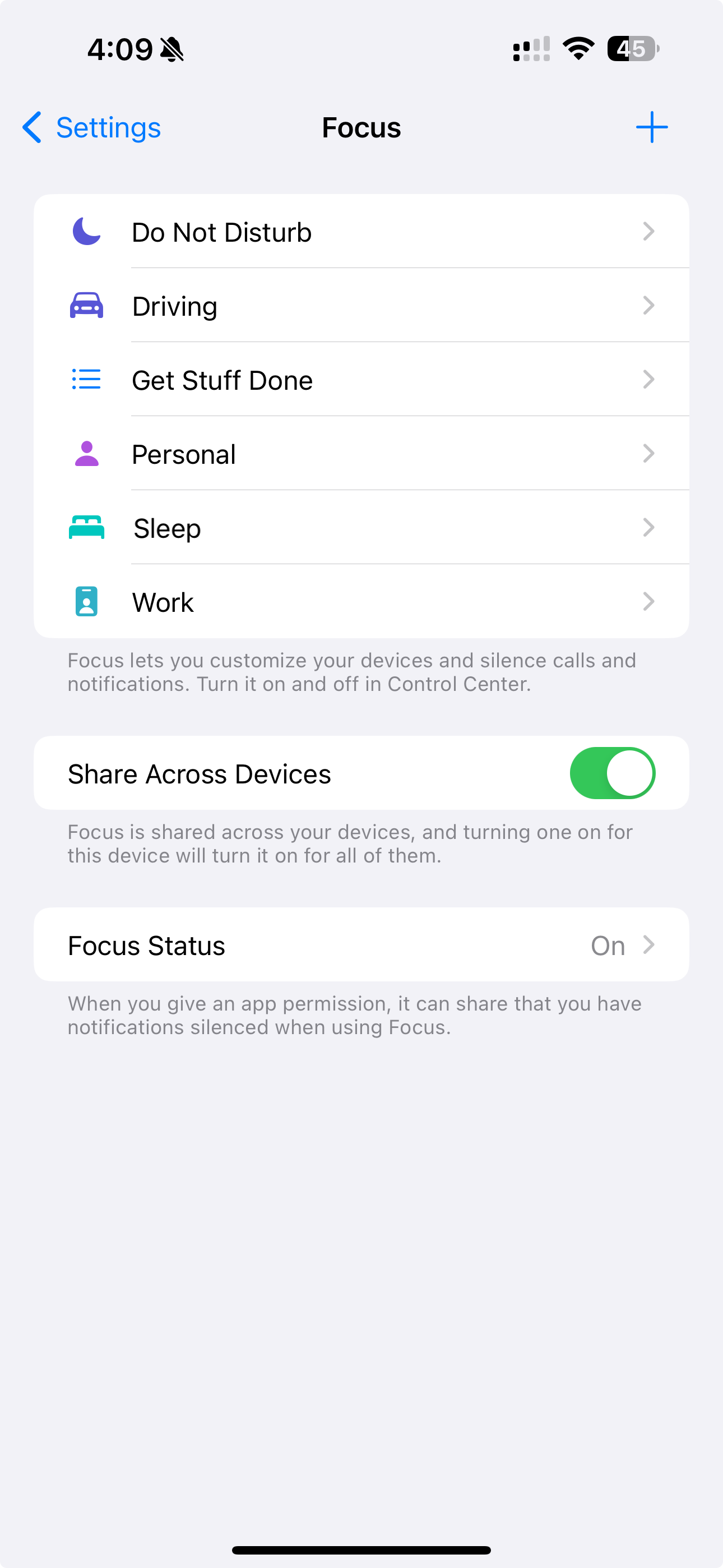
Task: Open the Driving focus
Action: (x=361, y=306)
